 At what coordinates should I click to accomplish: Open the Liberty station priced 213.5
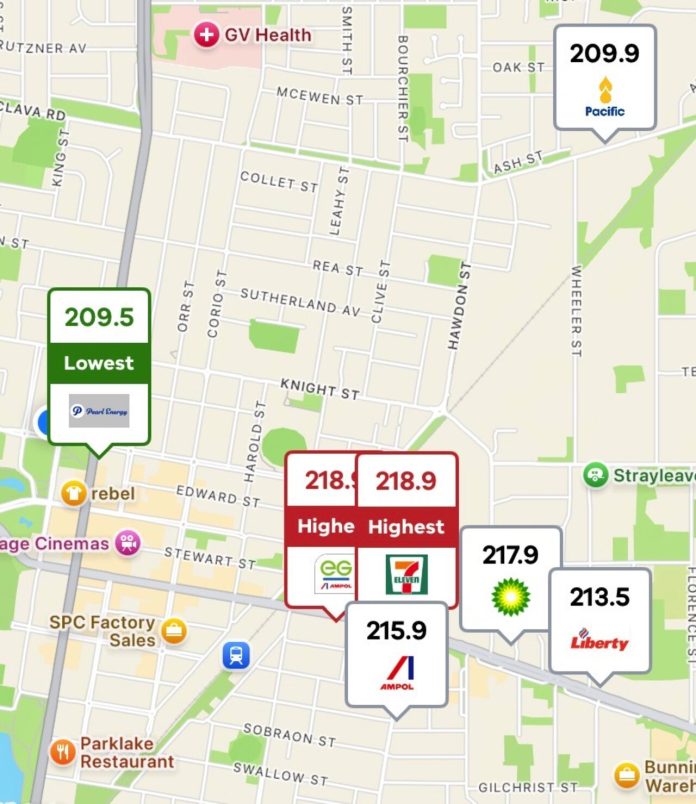[x=600, y=620]
